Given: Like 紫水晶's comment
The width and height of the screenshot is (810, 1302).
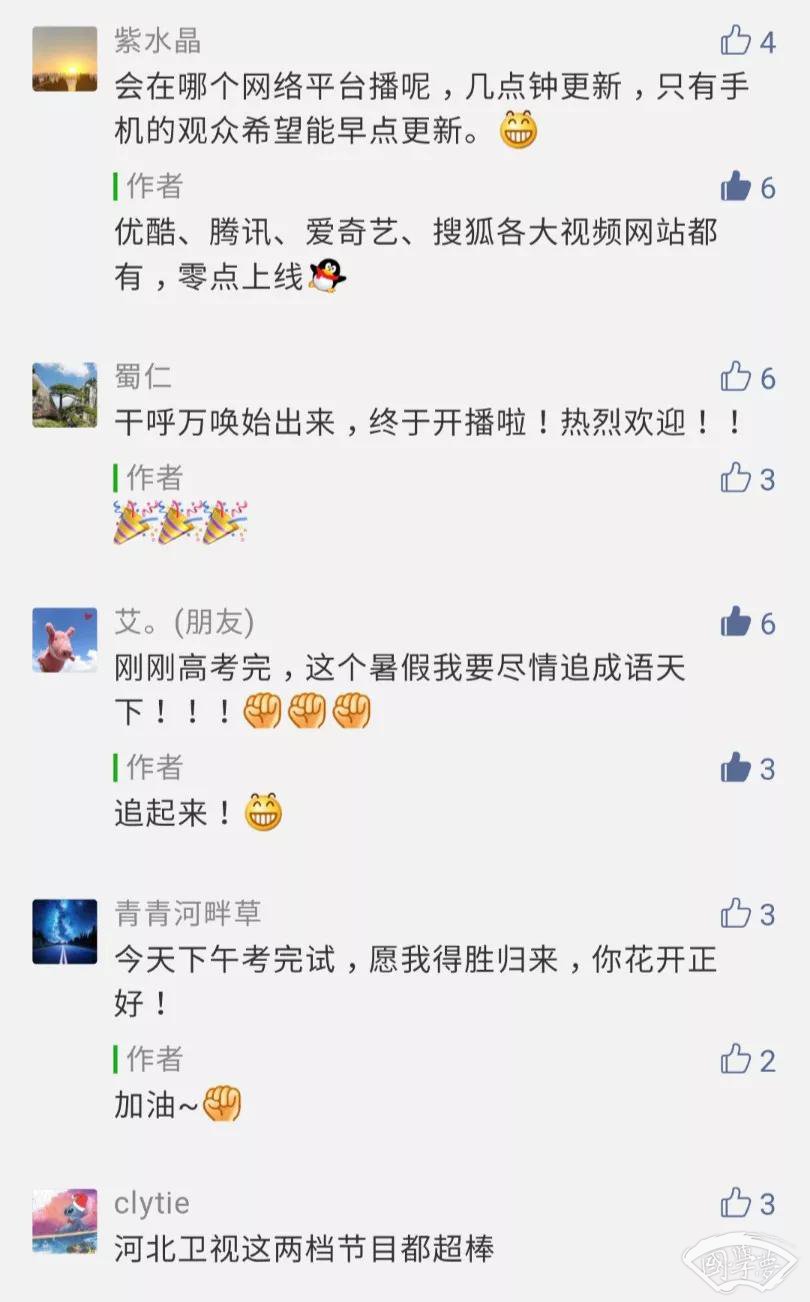Looking at the screenshot, I should [x=736, y=41].
